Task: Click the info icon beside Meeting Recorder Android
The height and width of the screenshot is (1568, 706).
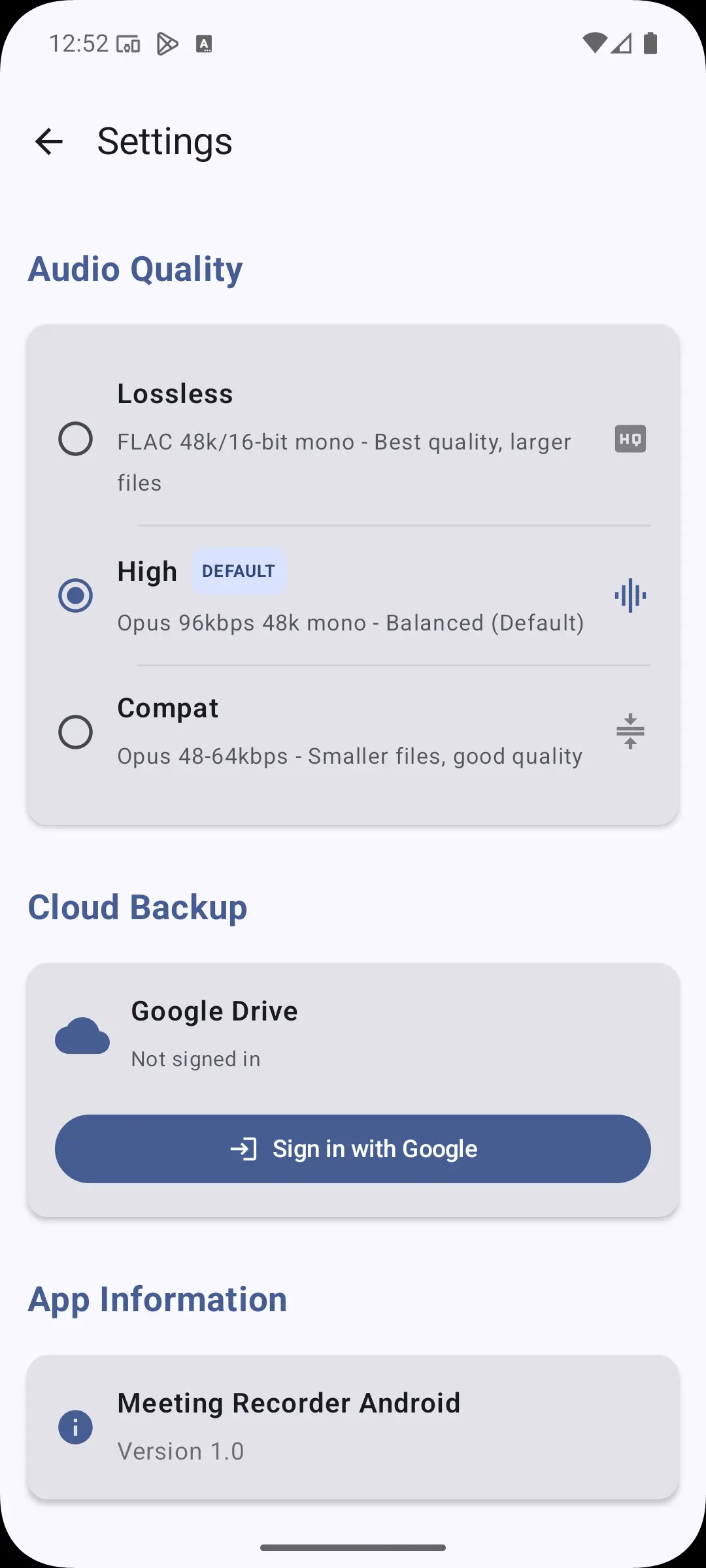Action: click(x=75, y=1428)
